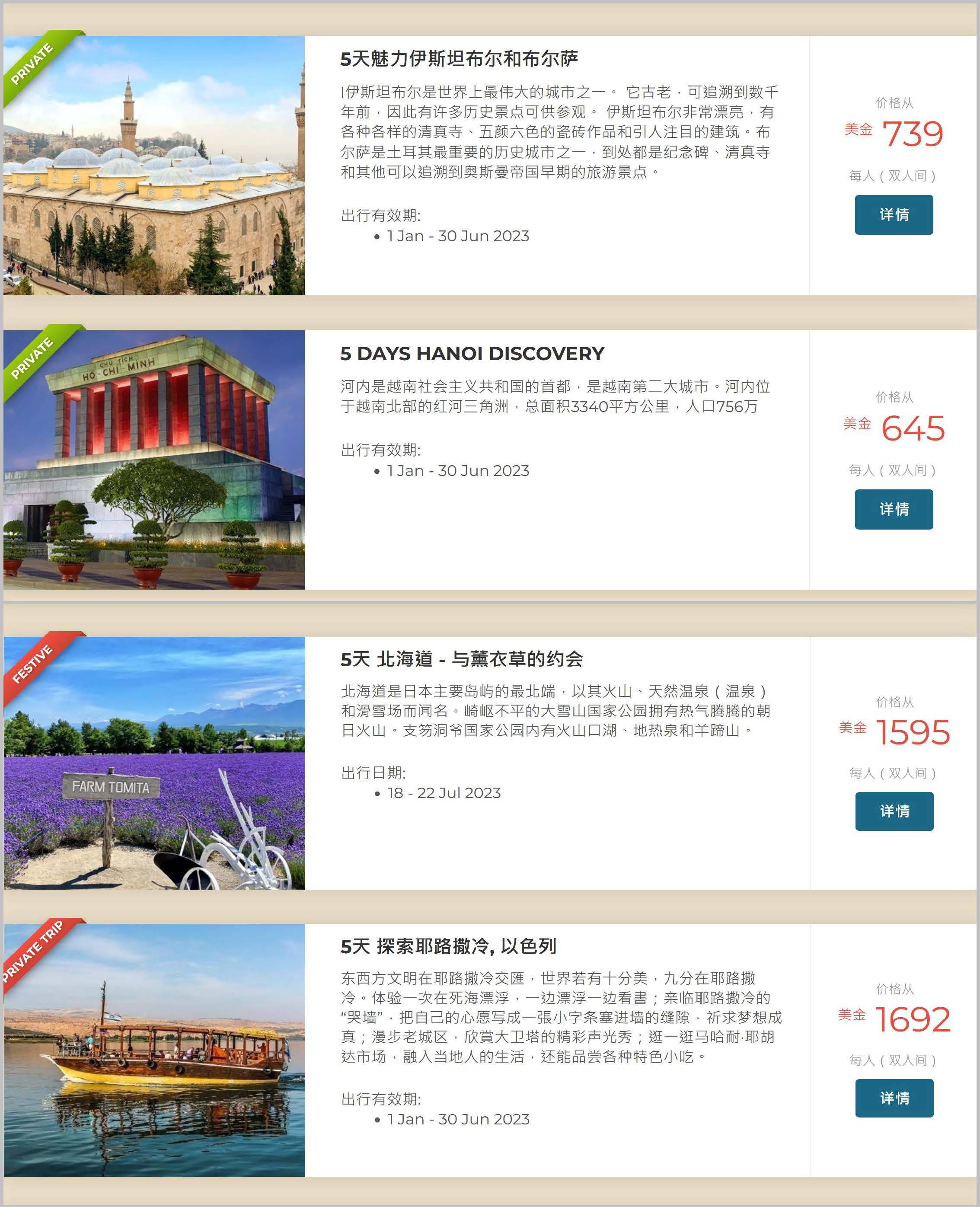Open the Istanbul and Bursa mosque photo

[x=154, y=165]
